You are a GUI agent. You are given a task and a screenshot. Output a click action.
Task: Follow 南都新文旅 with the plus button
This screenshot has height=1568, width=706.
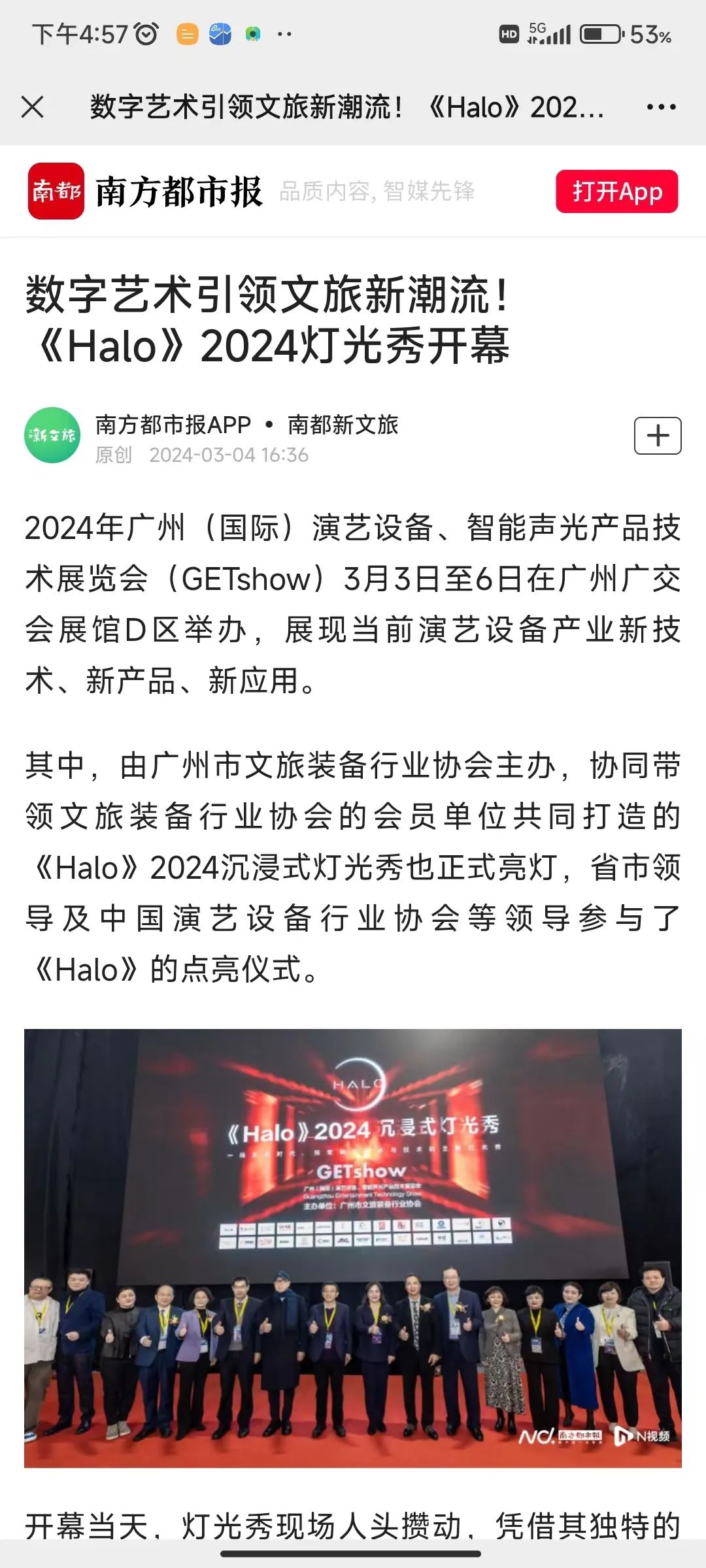(658, 436)
